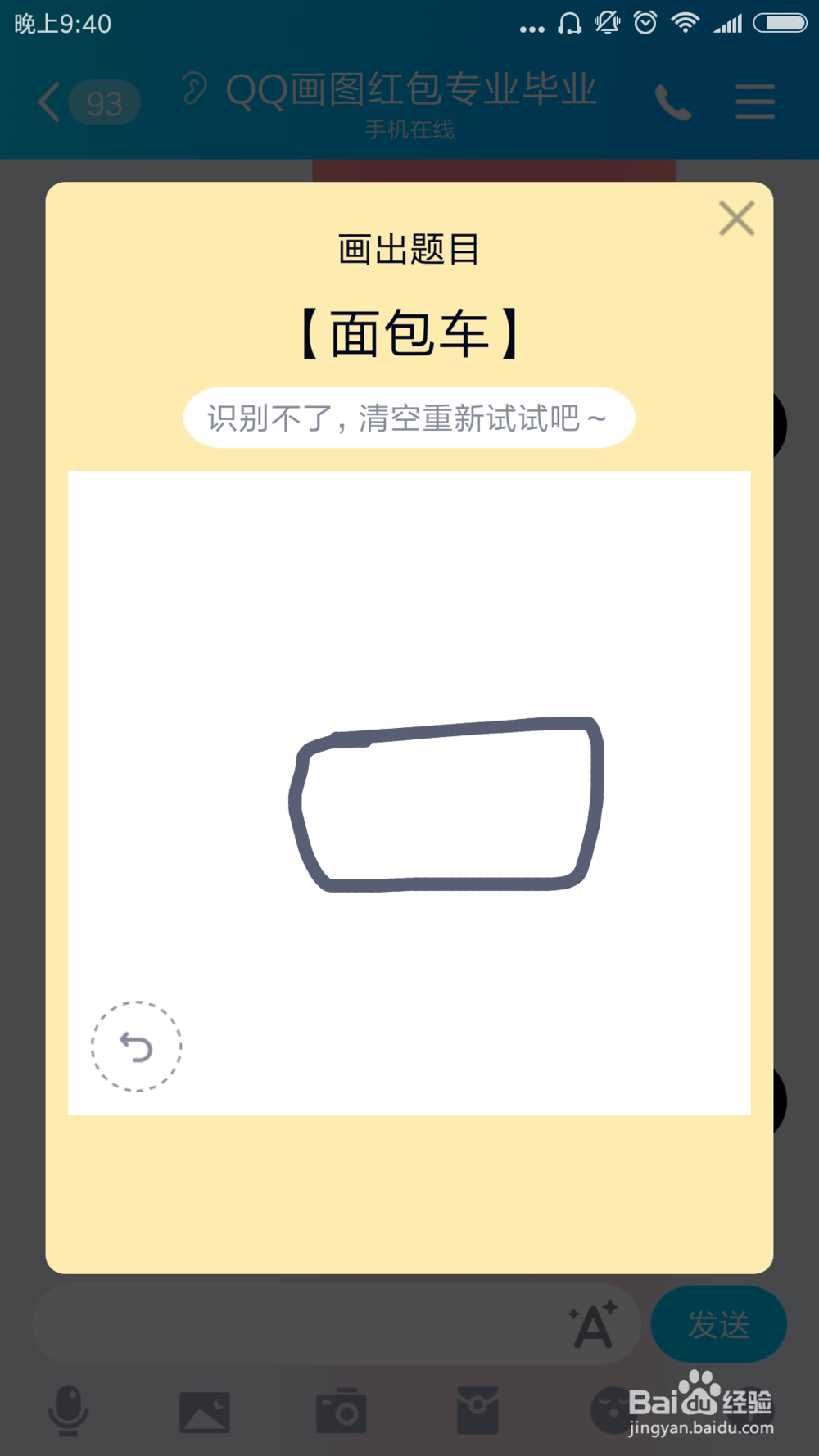Image resolution: width=819 pixels, height=1456 pixels.
Task: Select the microphone voice input icon
Action: coord(69,1410)
